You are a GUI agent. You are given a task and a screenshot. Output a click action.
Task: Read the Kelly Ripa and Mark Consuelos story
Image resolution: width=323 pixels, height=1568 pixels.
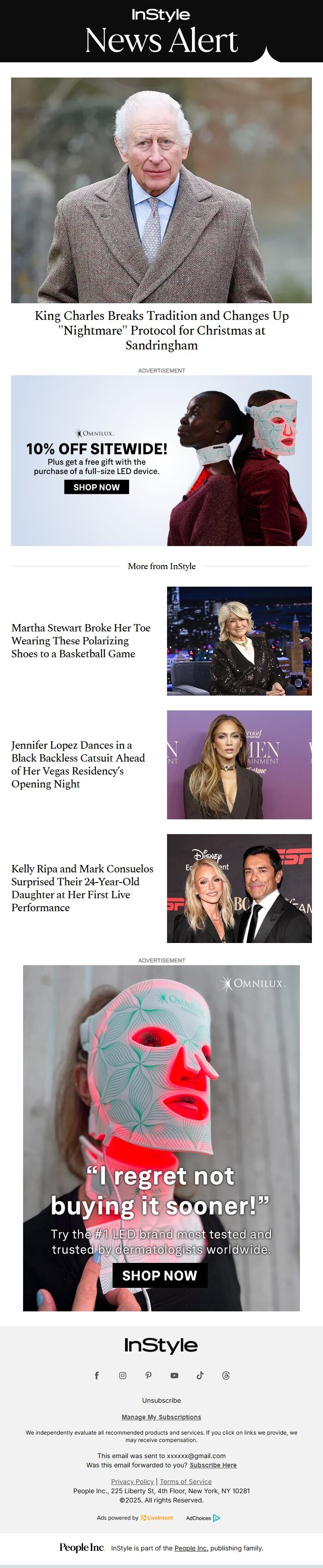[x=82, y=888]
